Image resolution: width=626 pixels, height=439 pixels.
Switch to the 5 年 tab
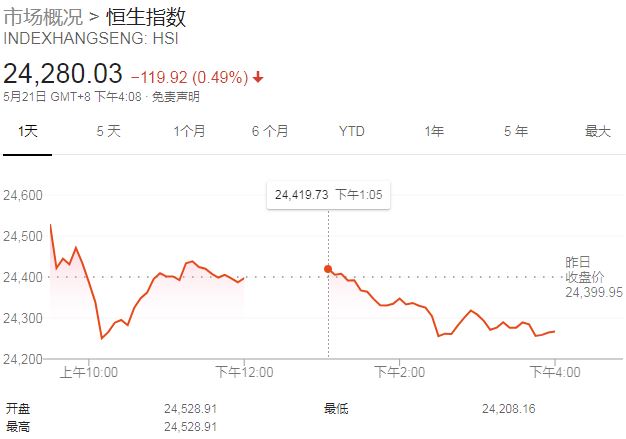[515, 131]
